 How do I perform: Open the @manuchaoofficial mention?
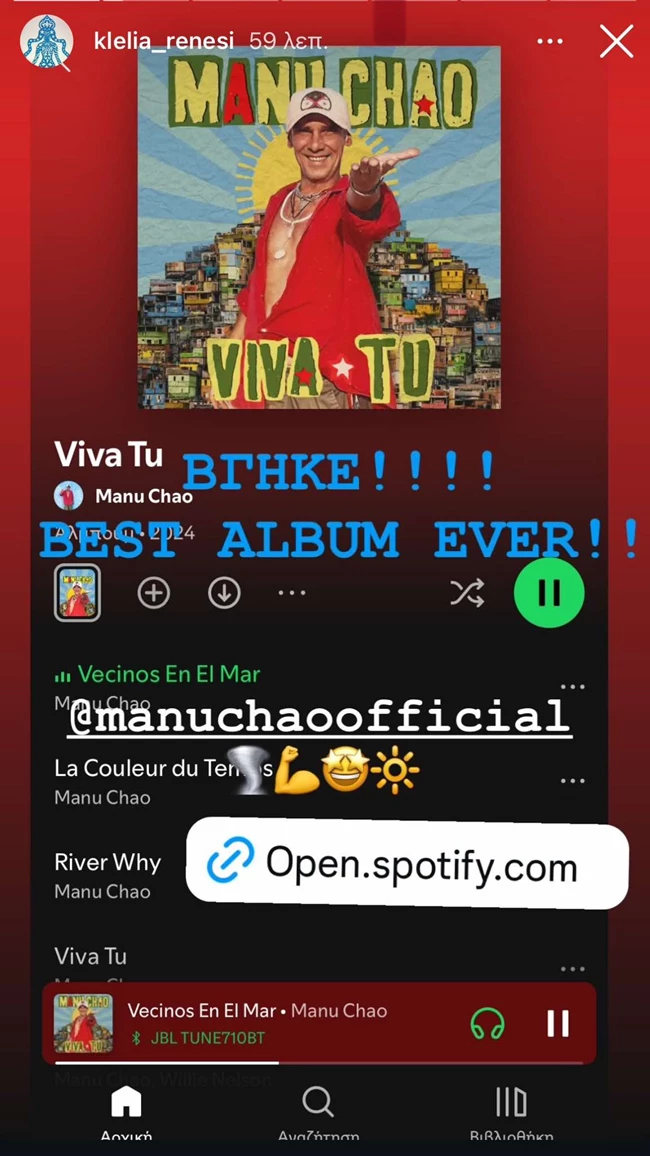pyautogui.click(x=319, y=717)
